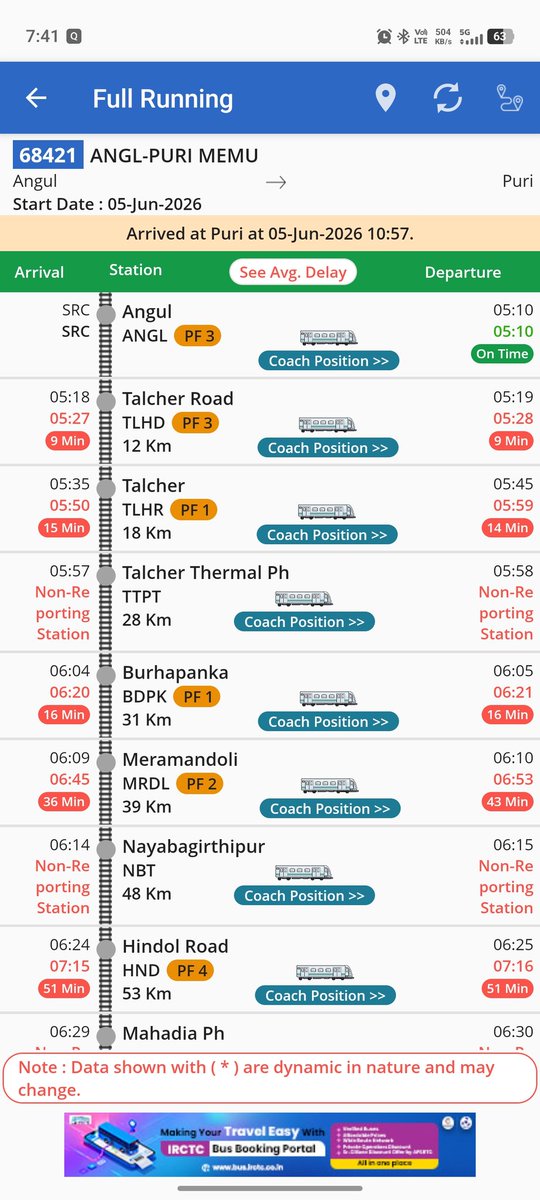Open the map location pin icon
The image size is (540, 1200).
pyautogui.click(x=385, y=98)
